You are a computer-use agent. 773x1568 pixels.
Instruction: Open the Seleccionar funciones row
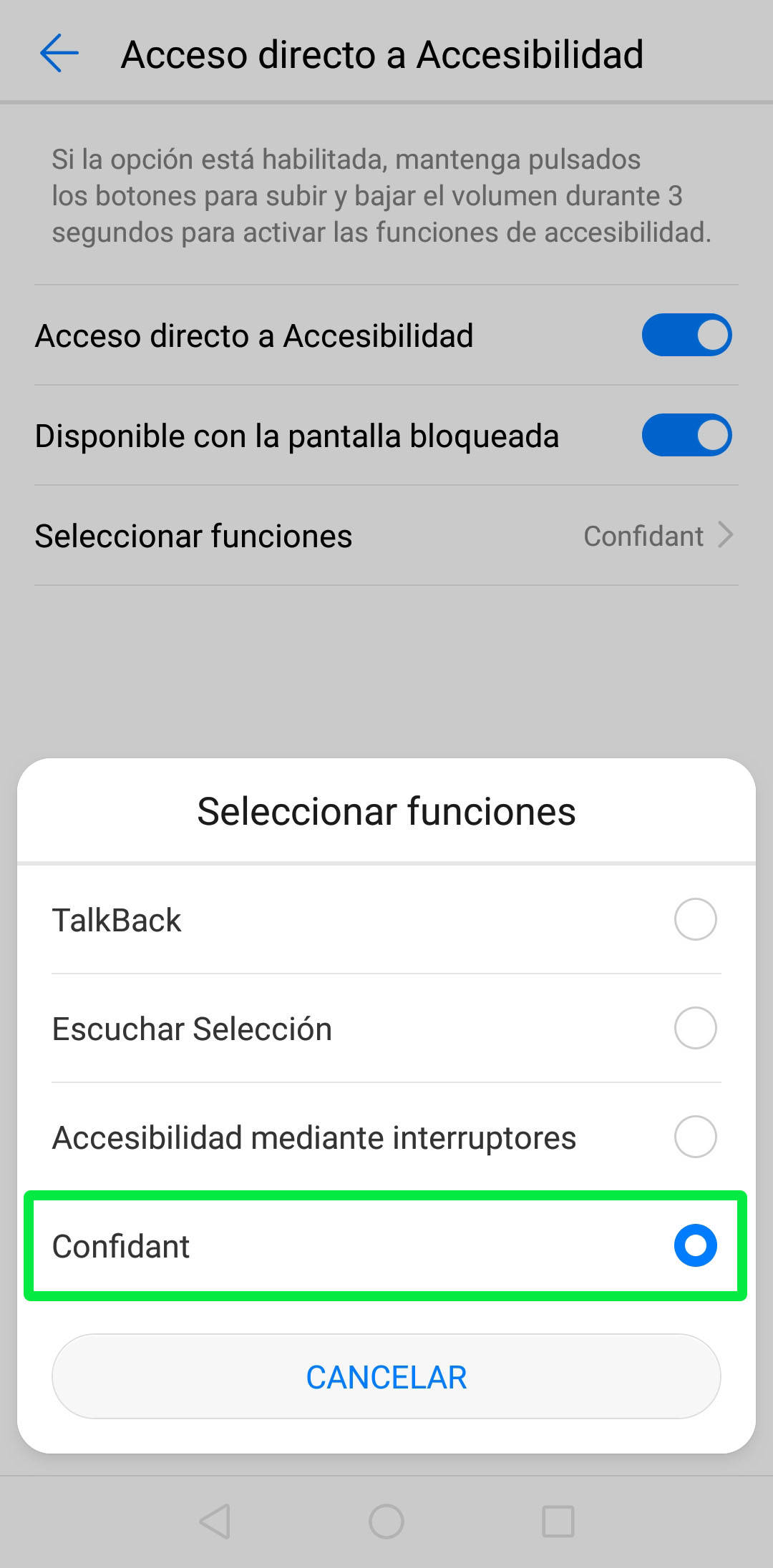(386, 536)
